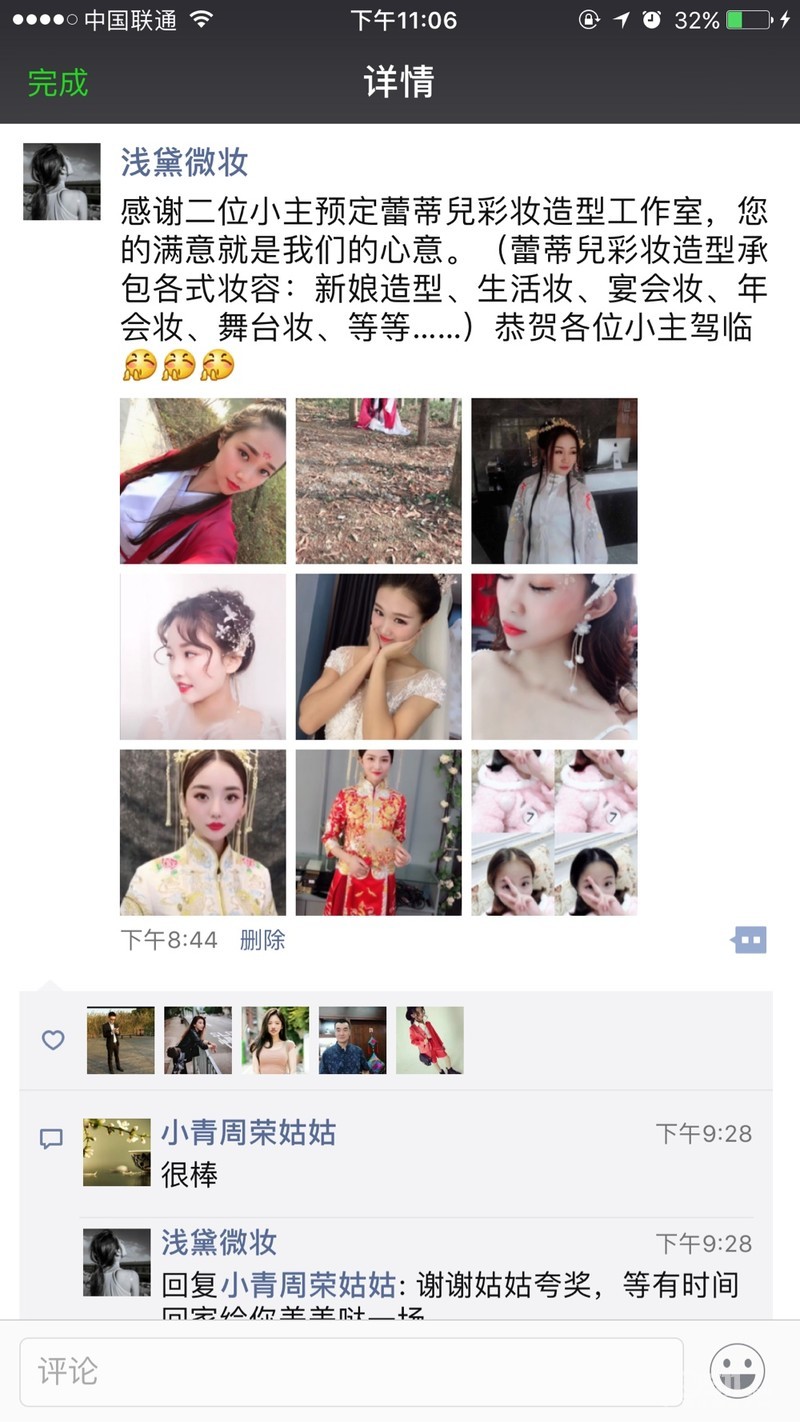The image size is (800, 1422).
Task: Open 浅黛微妆's profile from the post name
Action: tap(184, 161)
